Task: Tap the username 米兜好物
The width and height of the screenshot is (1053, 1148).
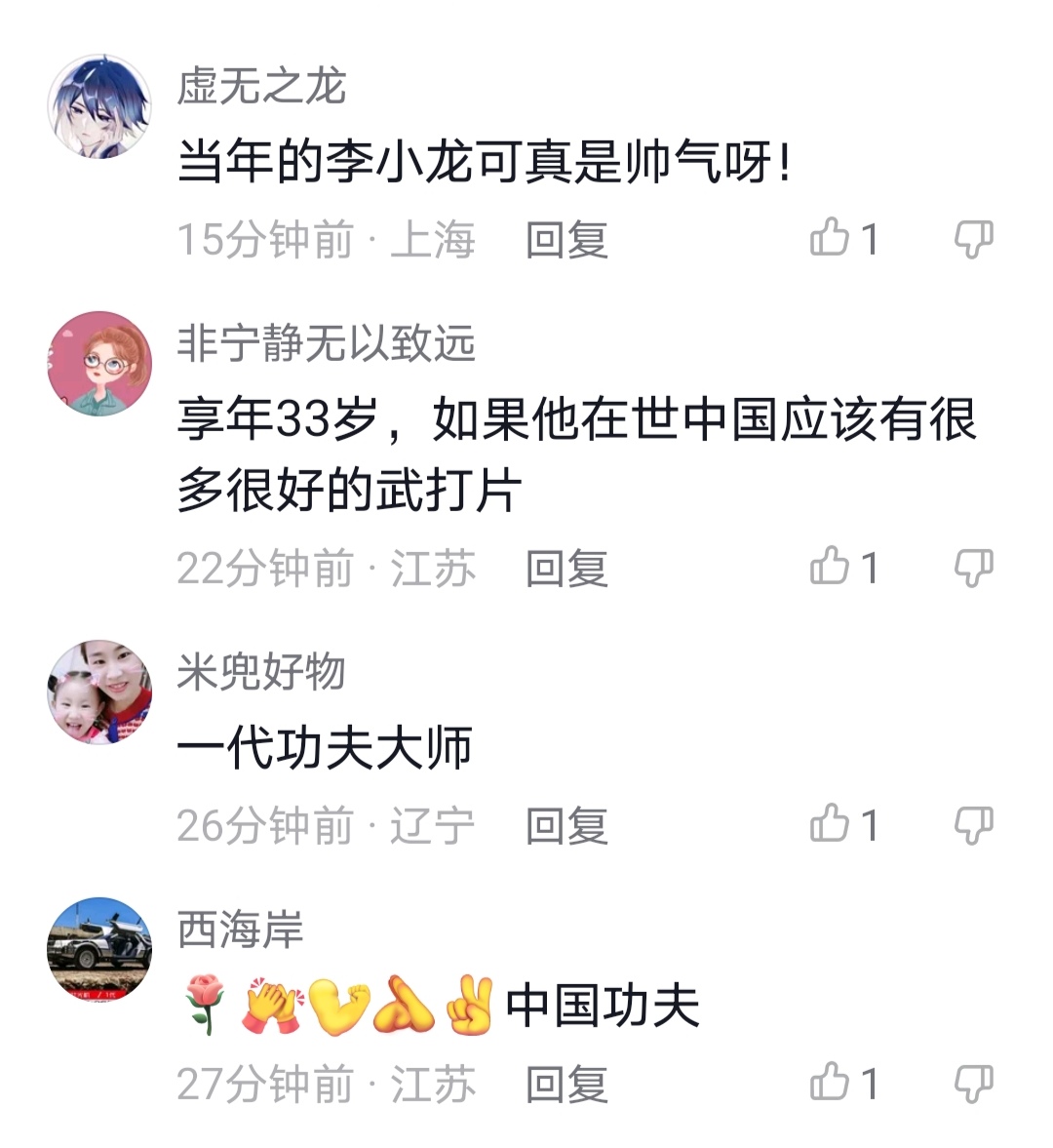Action: point(261,673)
